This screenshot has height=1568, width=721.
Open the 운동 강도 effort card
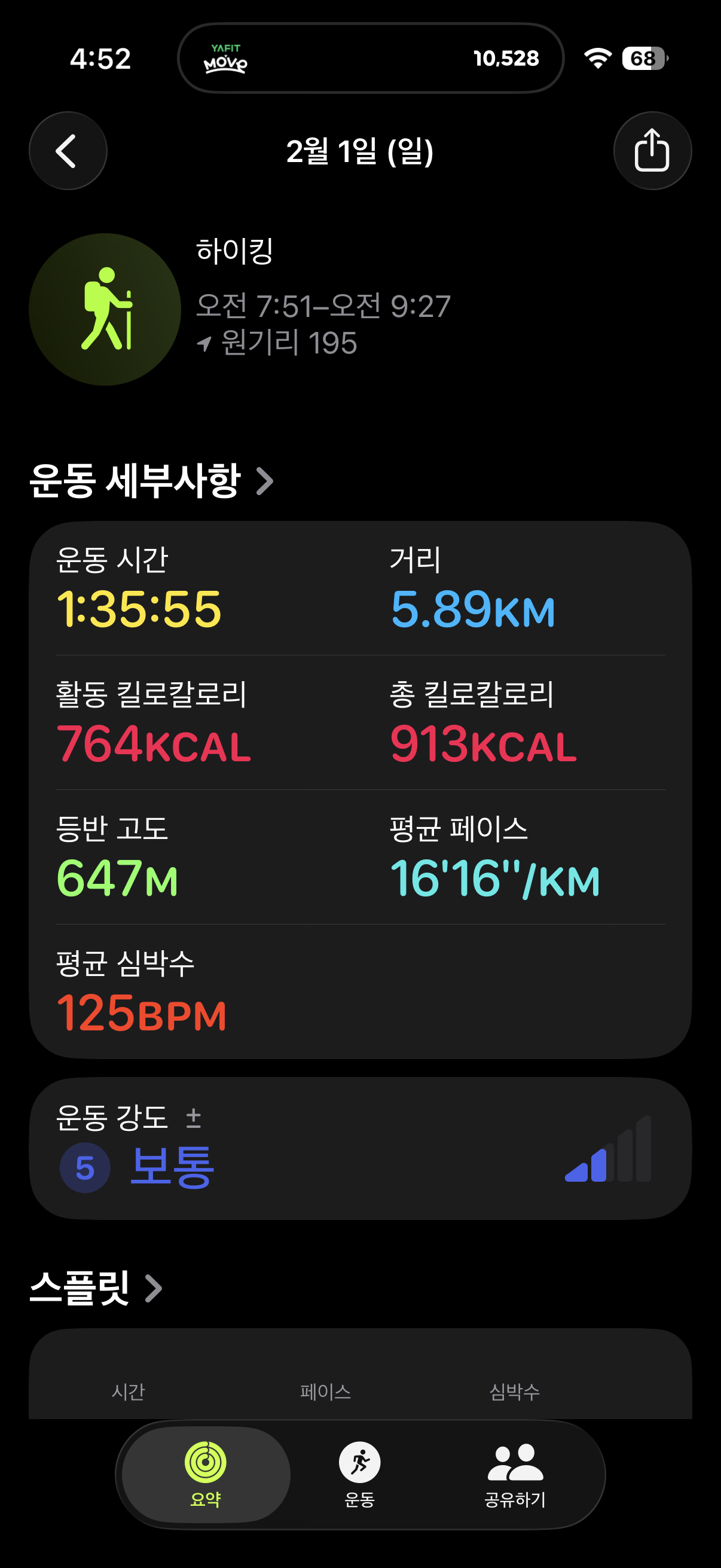click(360, 1148)
